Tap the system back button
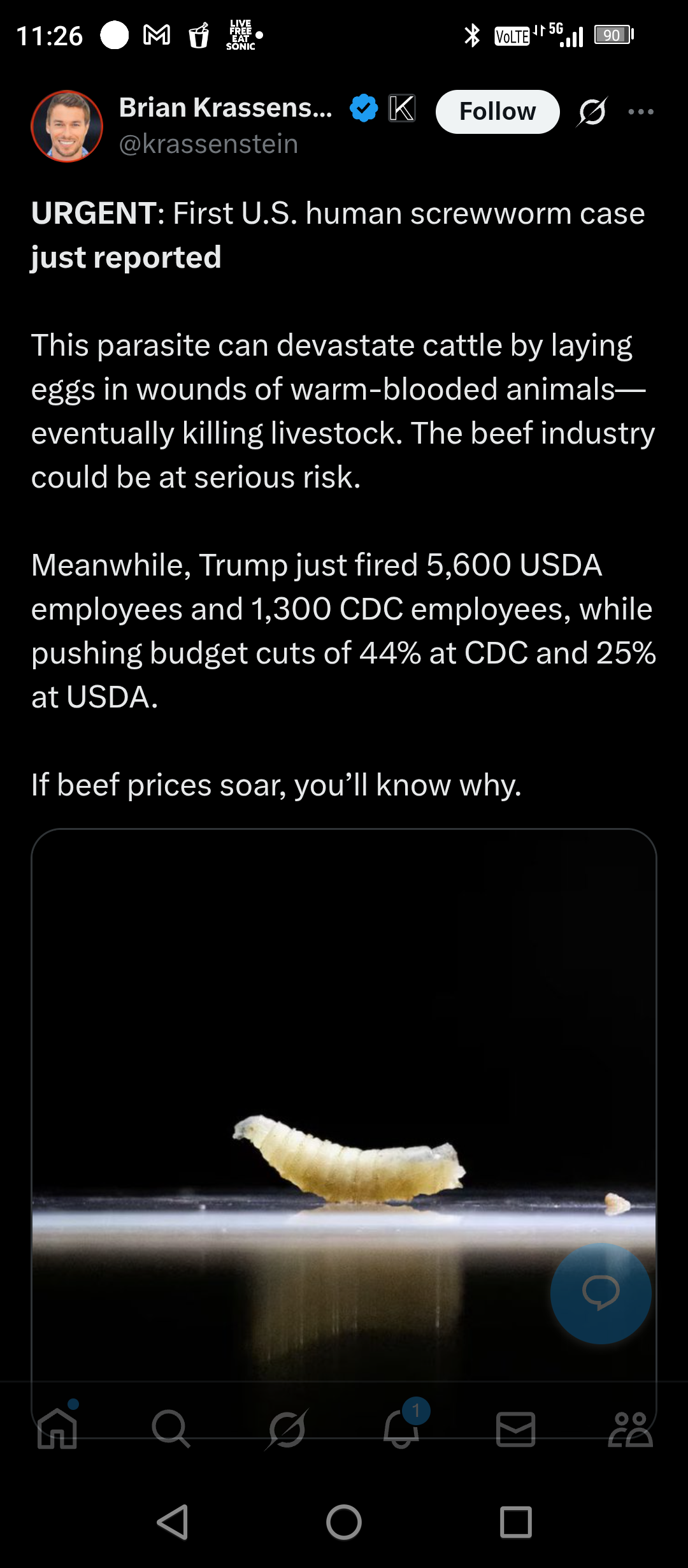The width and height of the screenshot is (688, 1568). point(173,1522)
